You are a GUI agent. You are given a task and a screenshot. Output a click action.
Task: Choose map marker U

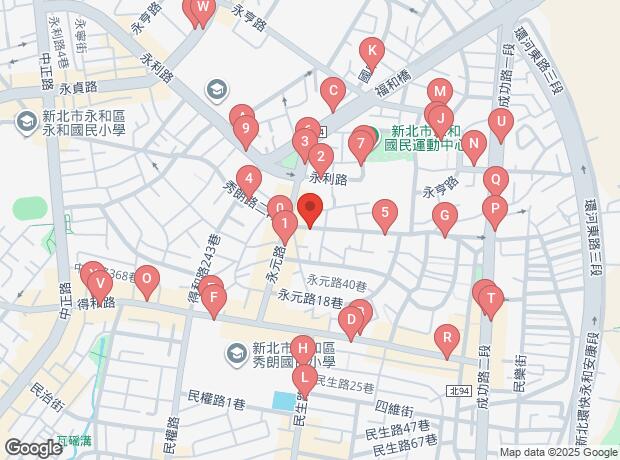(x=501, y=123)
